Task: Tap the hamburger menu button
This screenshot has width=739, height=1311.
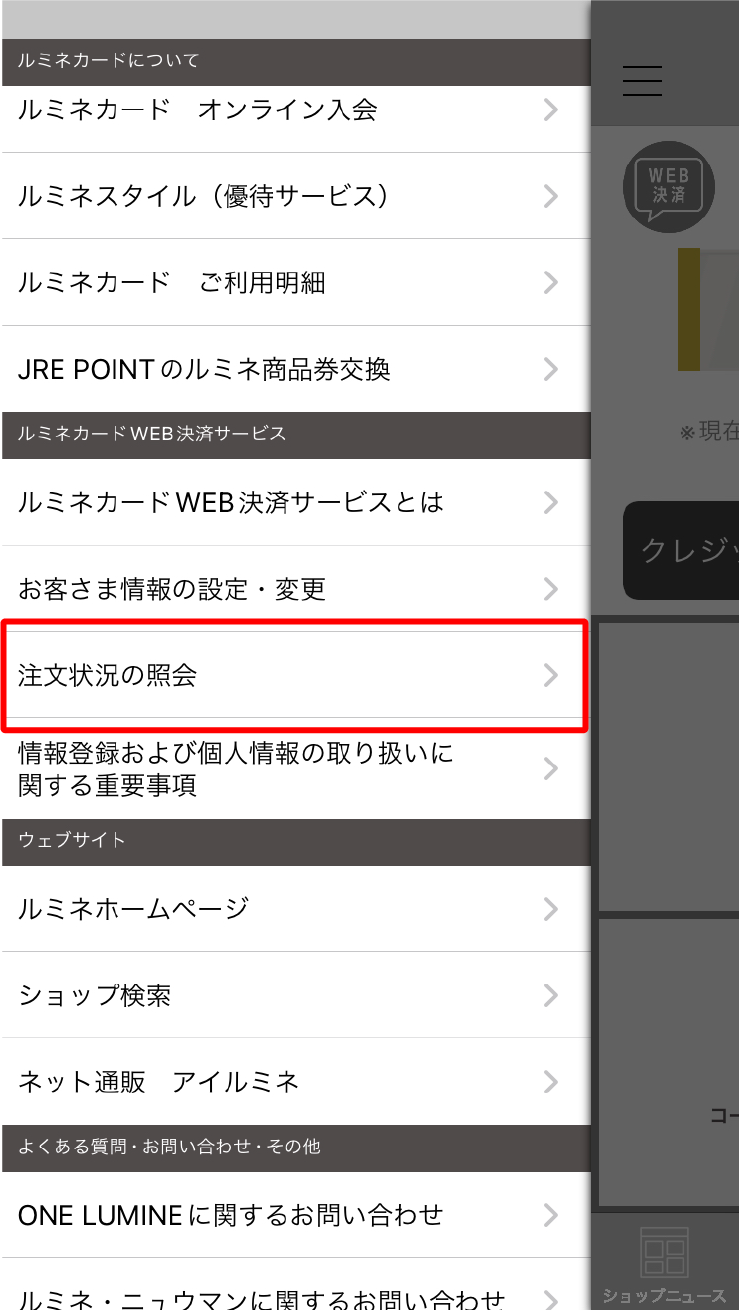Action: [642, 80]
